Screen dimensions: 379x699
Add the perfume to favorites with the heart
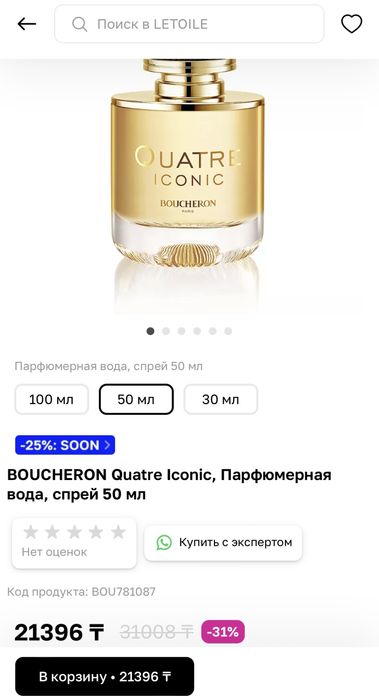(x=351, y=24)
